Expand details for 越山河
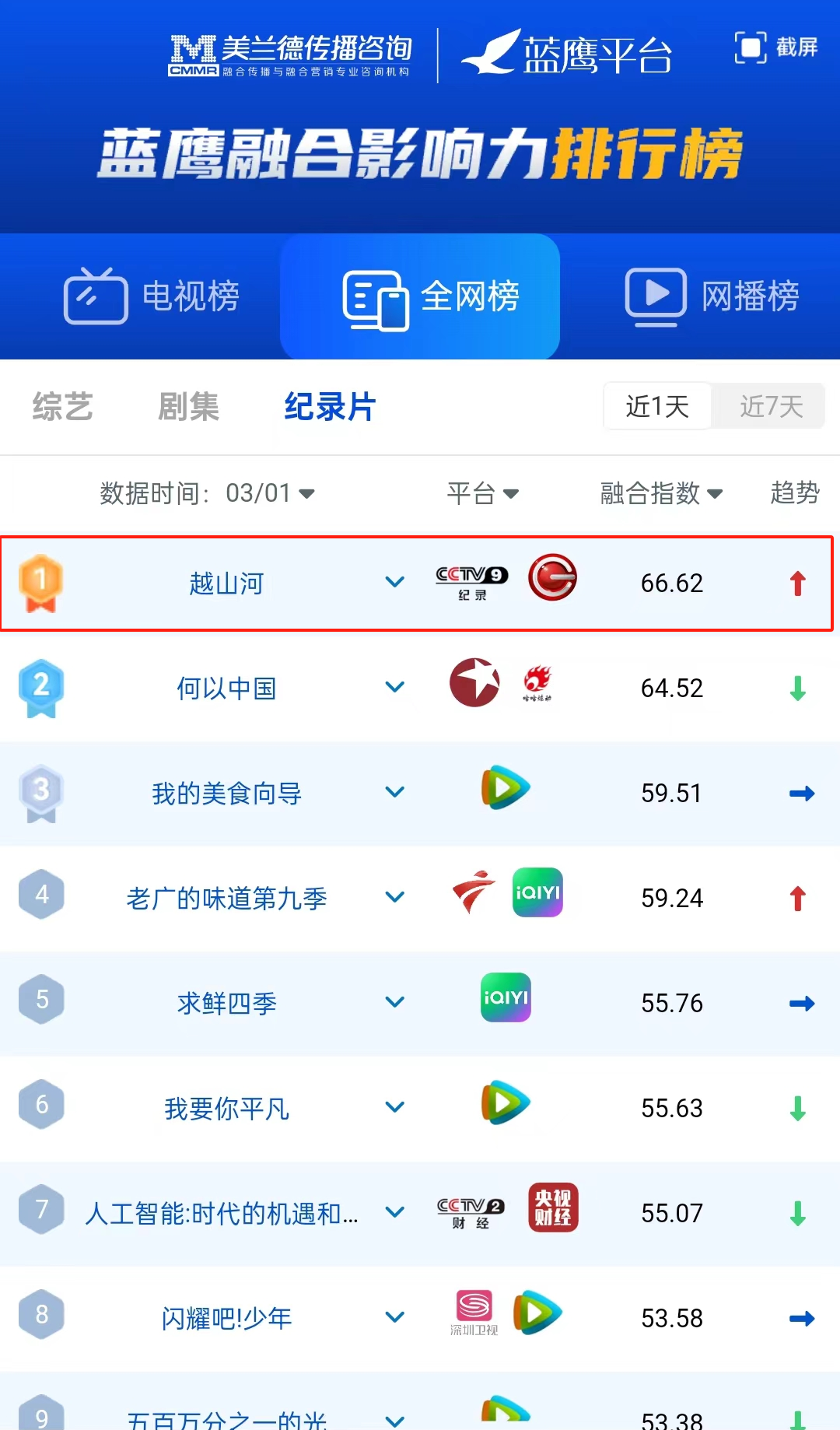The width and height of the screenshot is (840, 1430). (x=395, y=582)
